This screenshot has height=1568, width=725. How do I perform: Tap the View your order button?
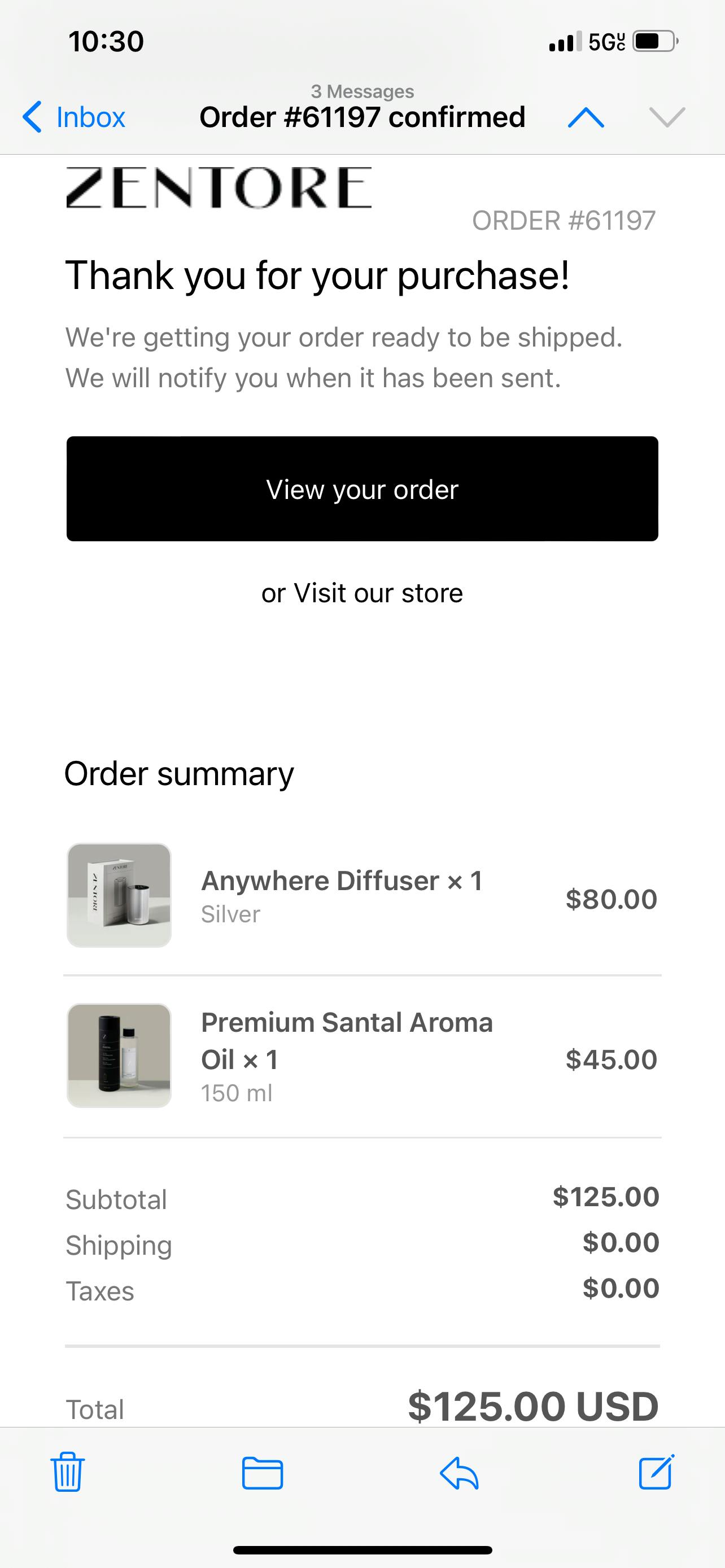362,489
